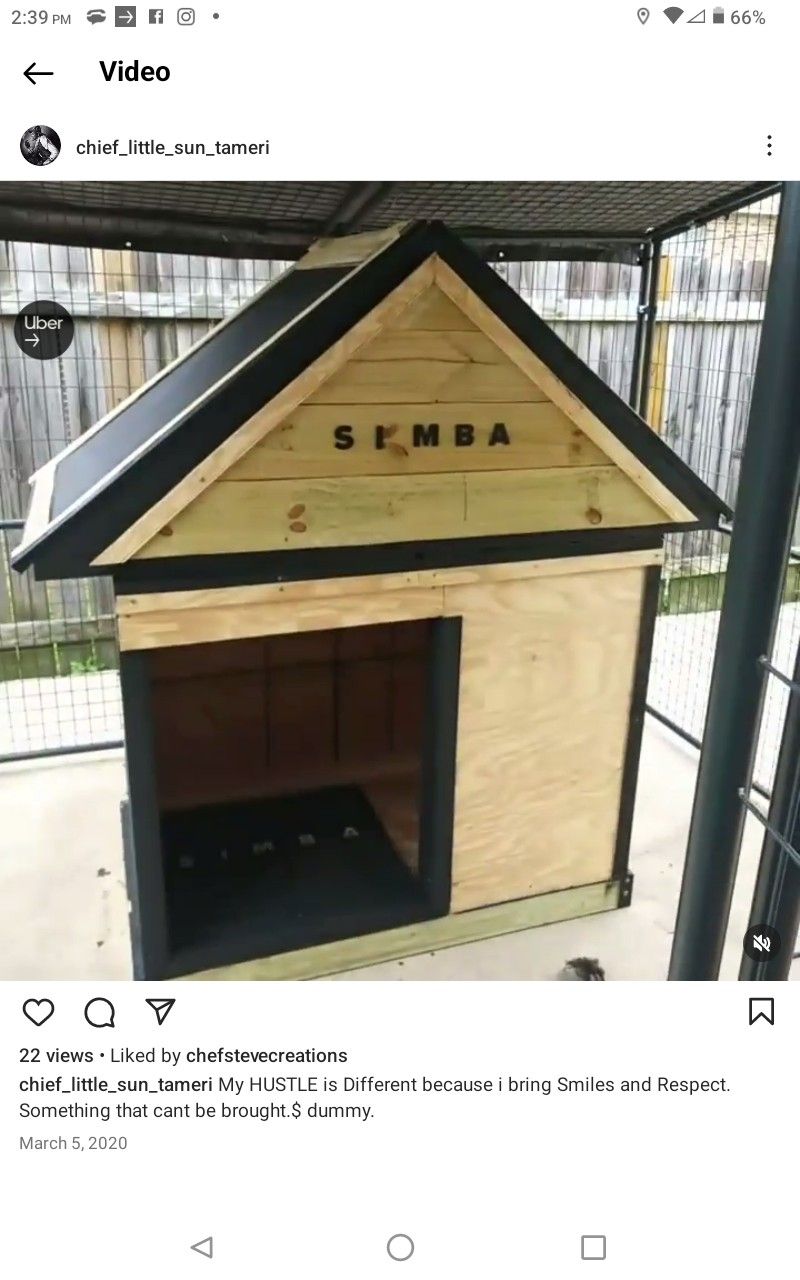Go back from the Video screen

point(38,72)
